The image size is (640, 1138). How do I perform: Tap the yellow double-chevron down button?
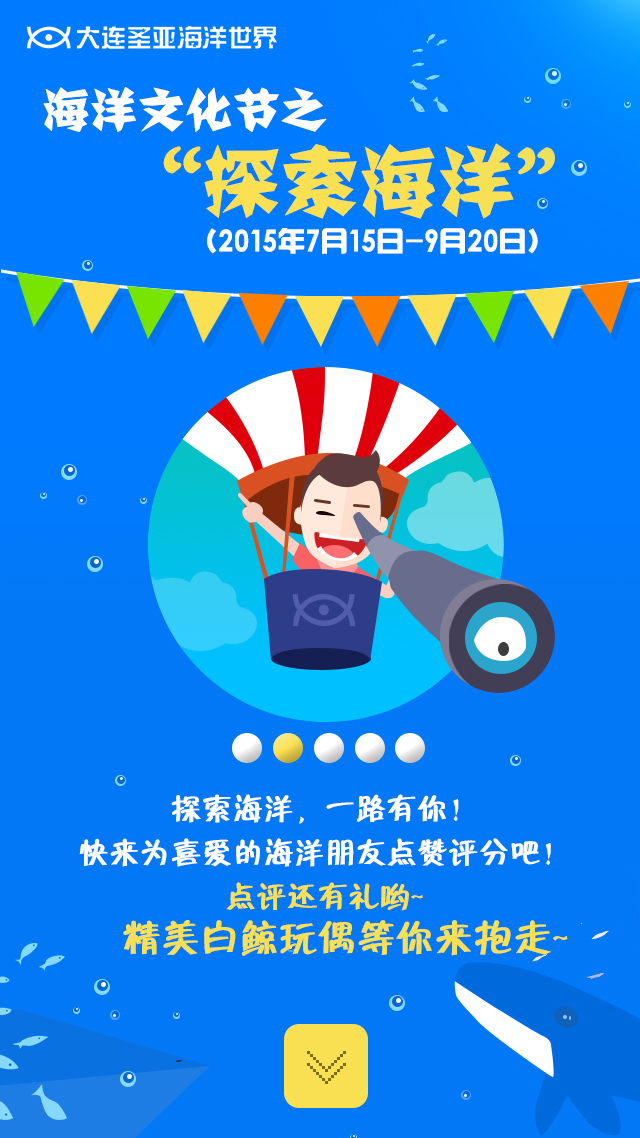325,1065
